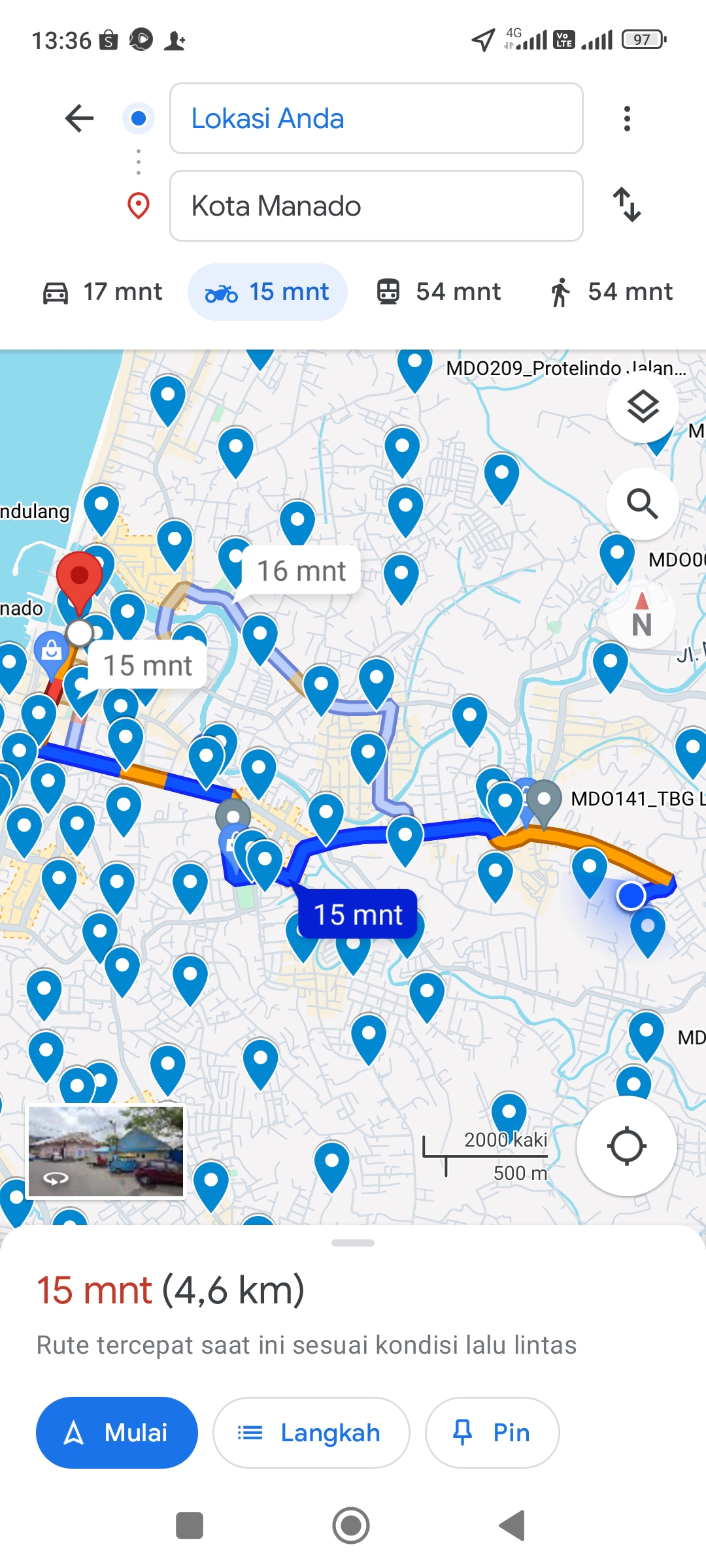Reset map orientation with the compass

(641, 615)
